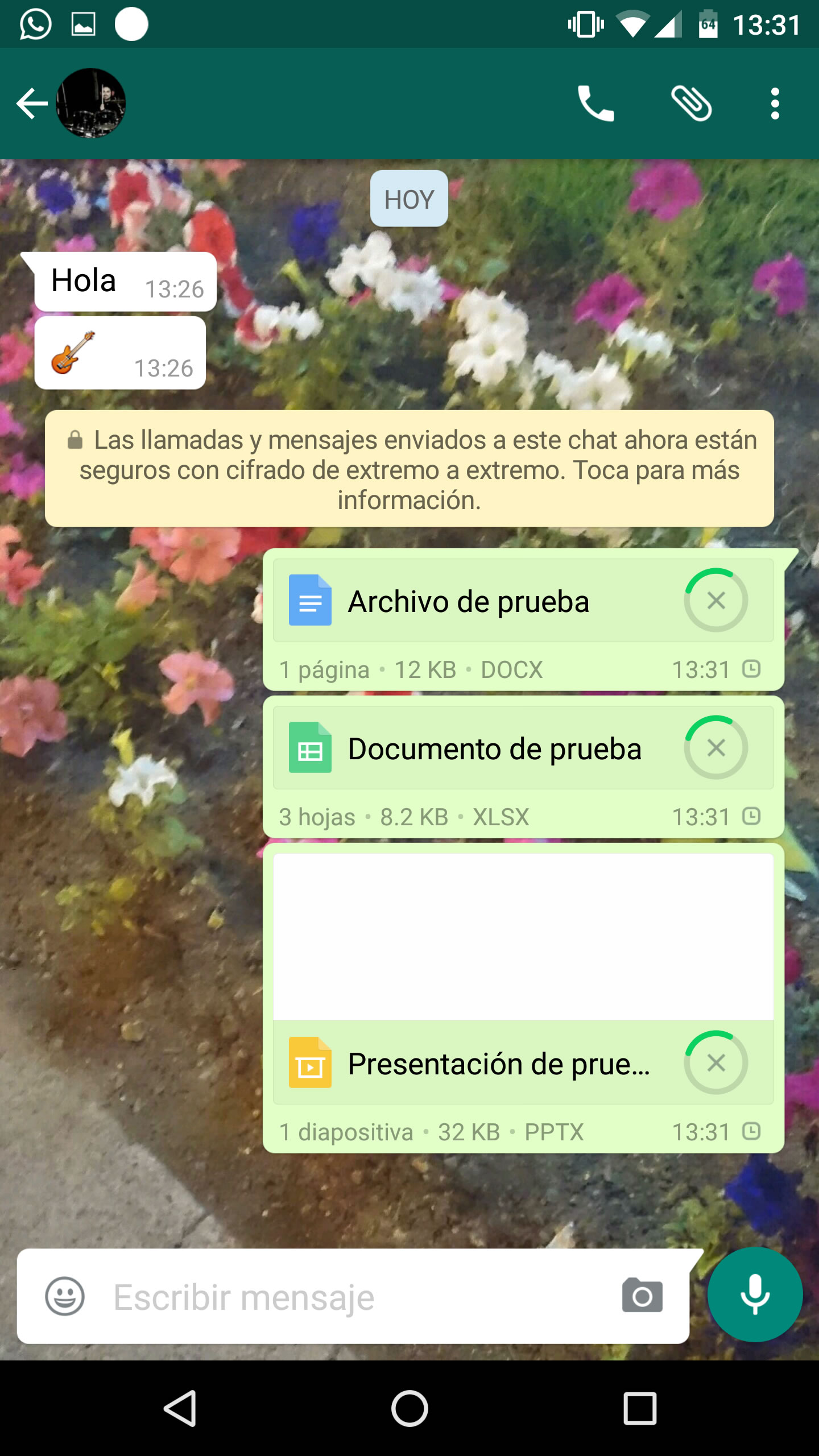Go to the system home screen
Image resolution: width=819 pixels, height=1456 pixels.
[x=409, y=1409]
